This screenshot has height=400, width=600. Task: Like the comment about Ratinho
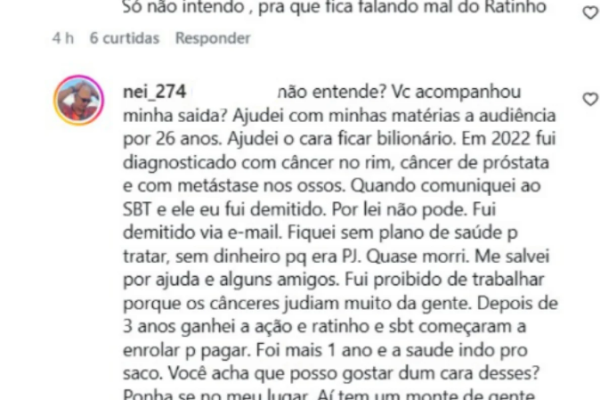point(591,12)
